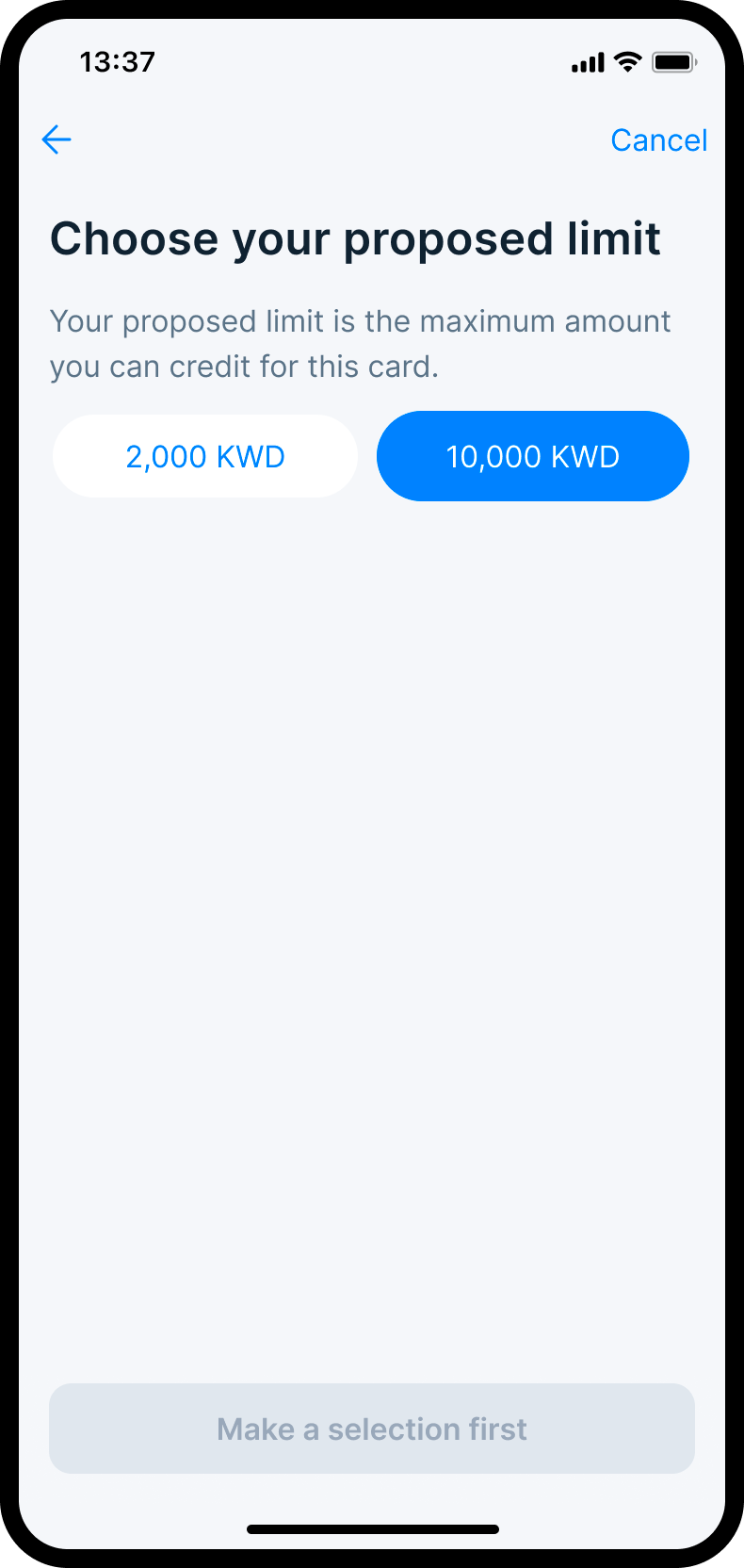Tap the Make a selection first button
744x1568 pixels.
(x=372, y=1429)
